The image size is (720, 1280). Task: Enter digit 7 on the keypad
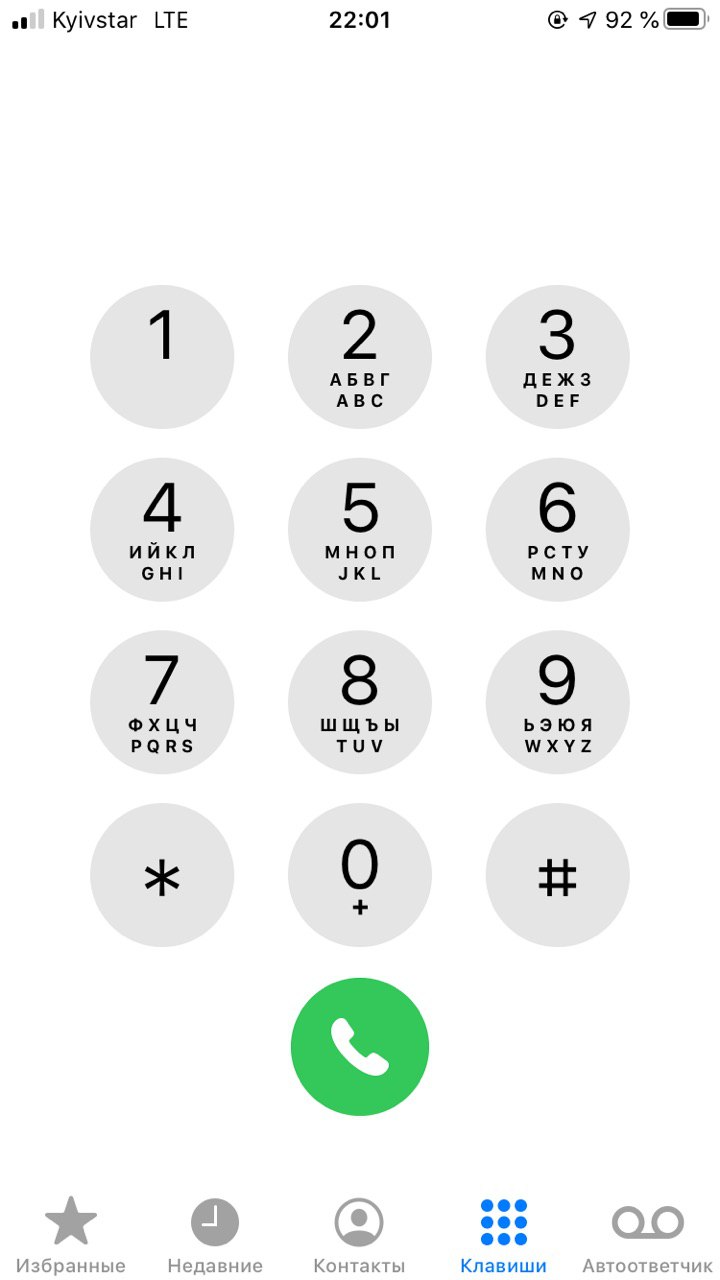click(162, 703)
